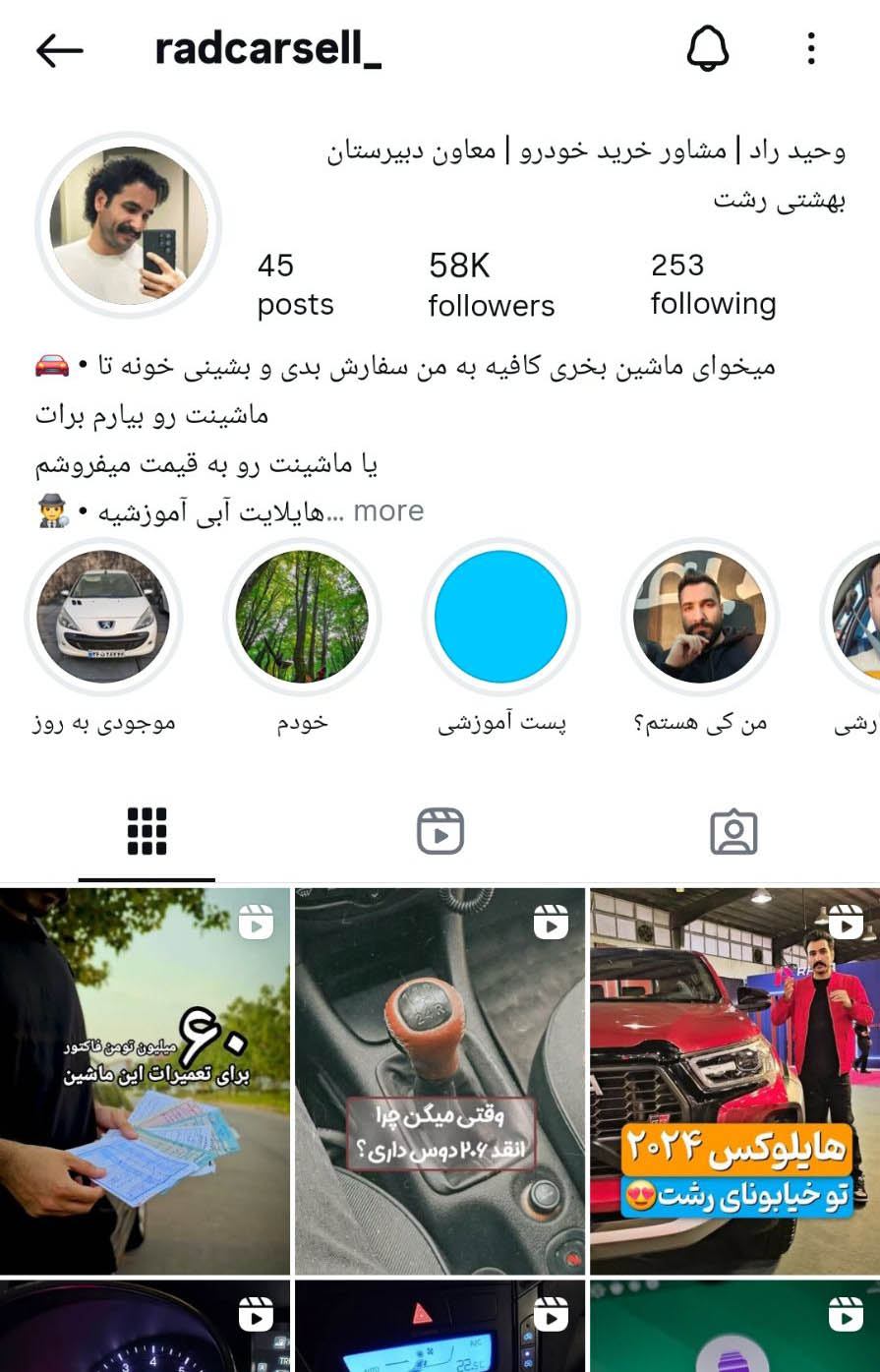Image resolution: width=880 pixels, height=1372 pixels.
Task: Open the موجودی به روز highlight
Action: [103, 617]
